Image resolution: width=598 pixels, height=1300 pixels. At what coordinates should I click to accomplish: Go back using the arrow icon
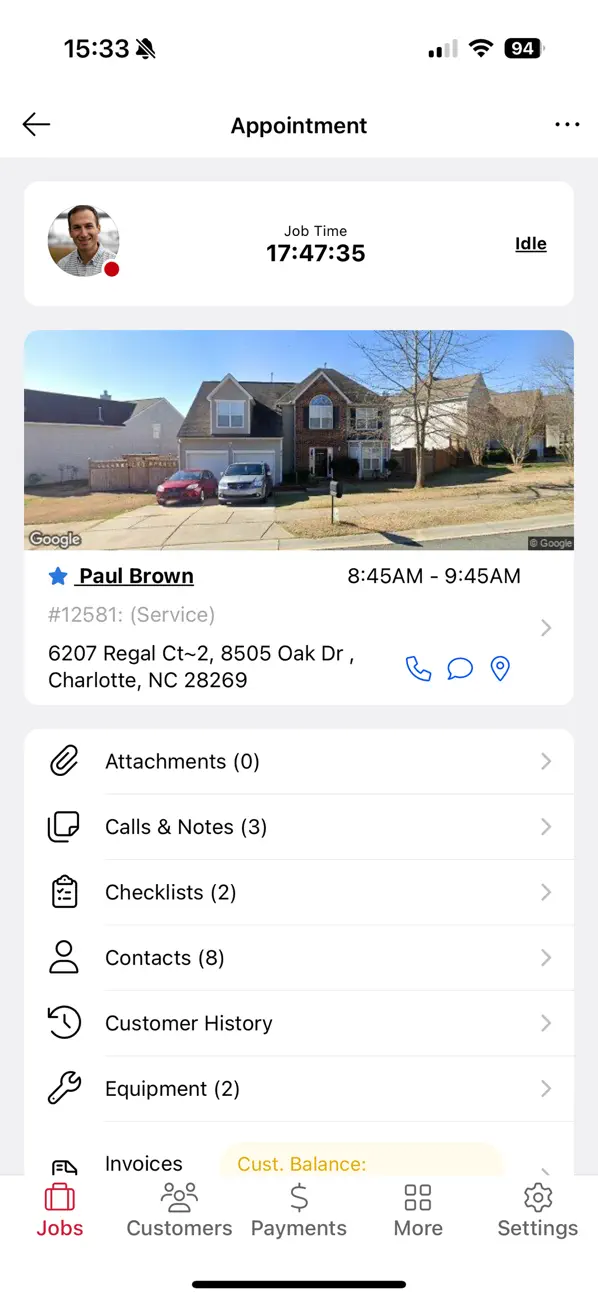36,124
